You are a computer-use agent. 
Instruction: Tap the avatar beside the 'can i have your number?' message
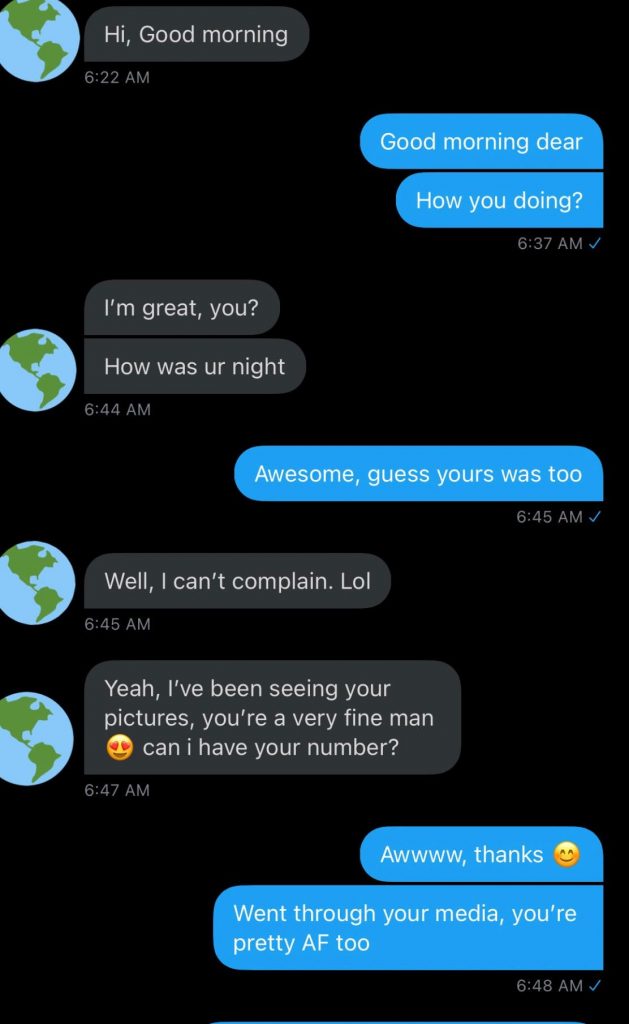click(x=38, y=738)
